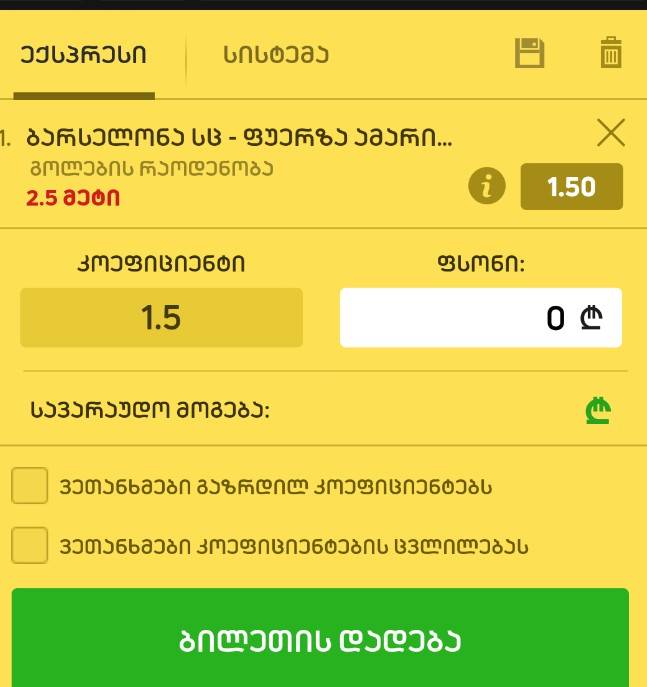The height and width of the screenshot is (687, 647).
Task: Tap the ფსონი stake amount field
Action: [480, 318]
